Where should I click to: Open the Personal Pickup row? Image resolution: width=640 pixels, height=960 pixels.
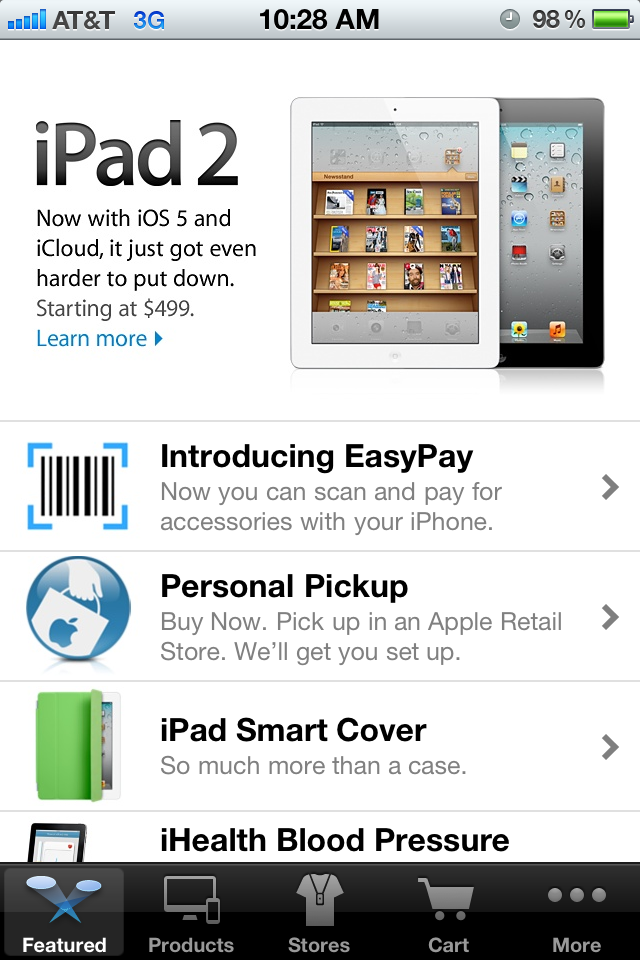[320, 617]
